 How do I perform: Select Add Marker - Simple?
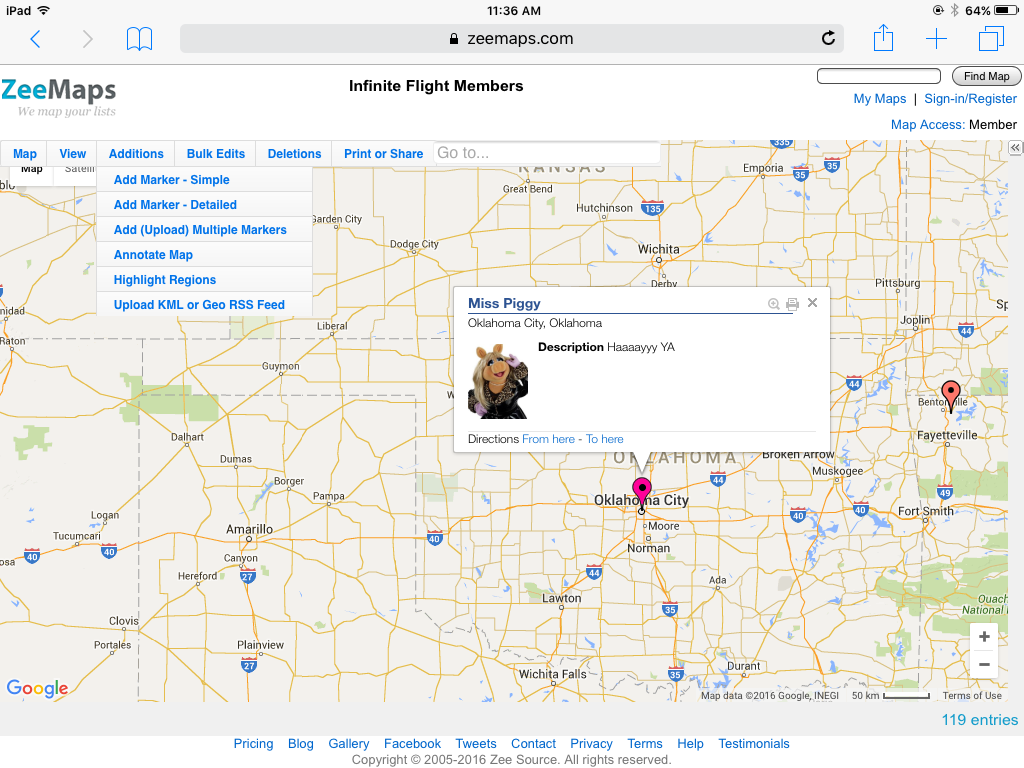[172, 180]
